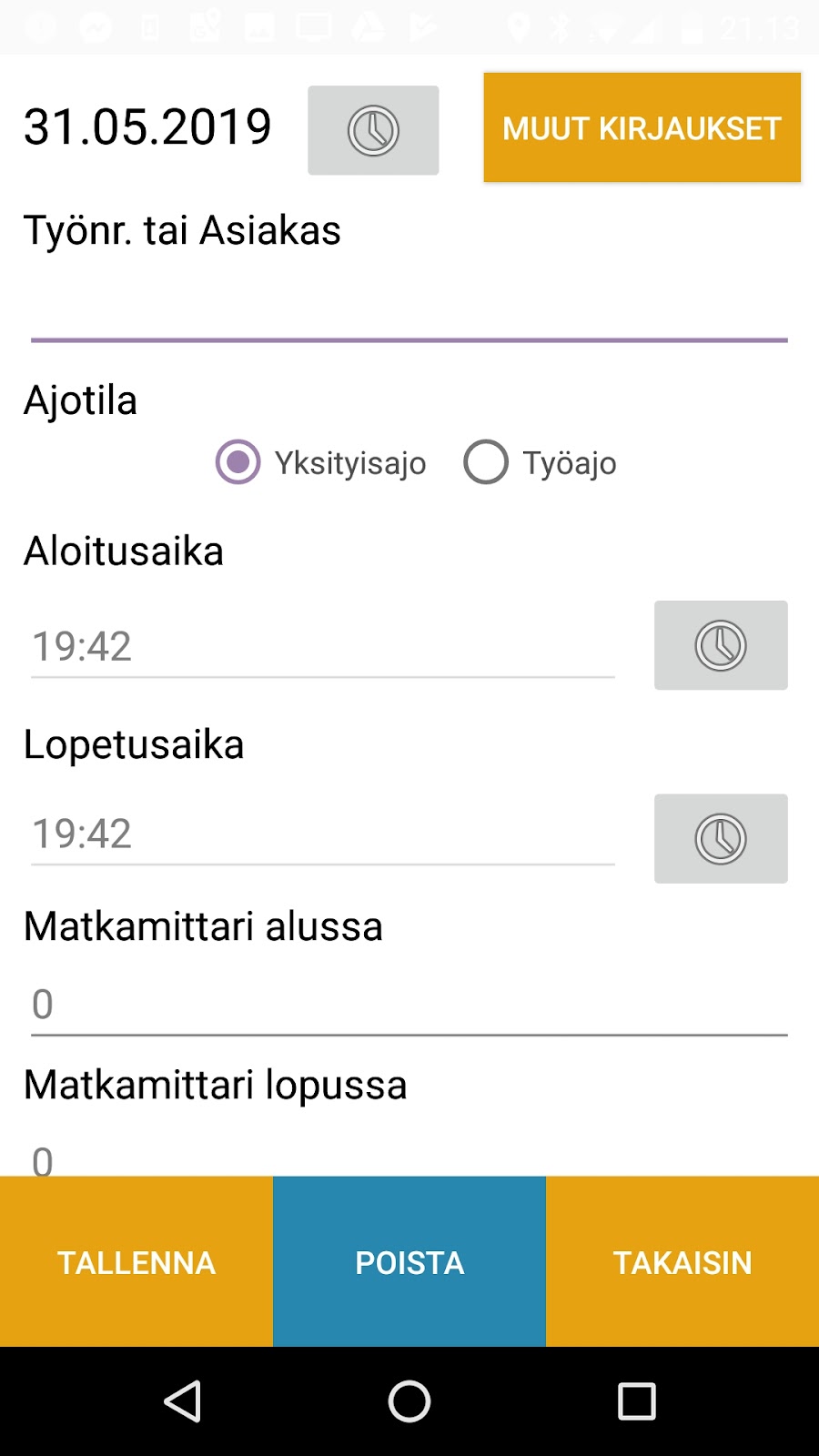Go back with the Takaisin button
Viewport: 819px width, 1456px height.
point(682,1261)
